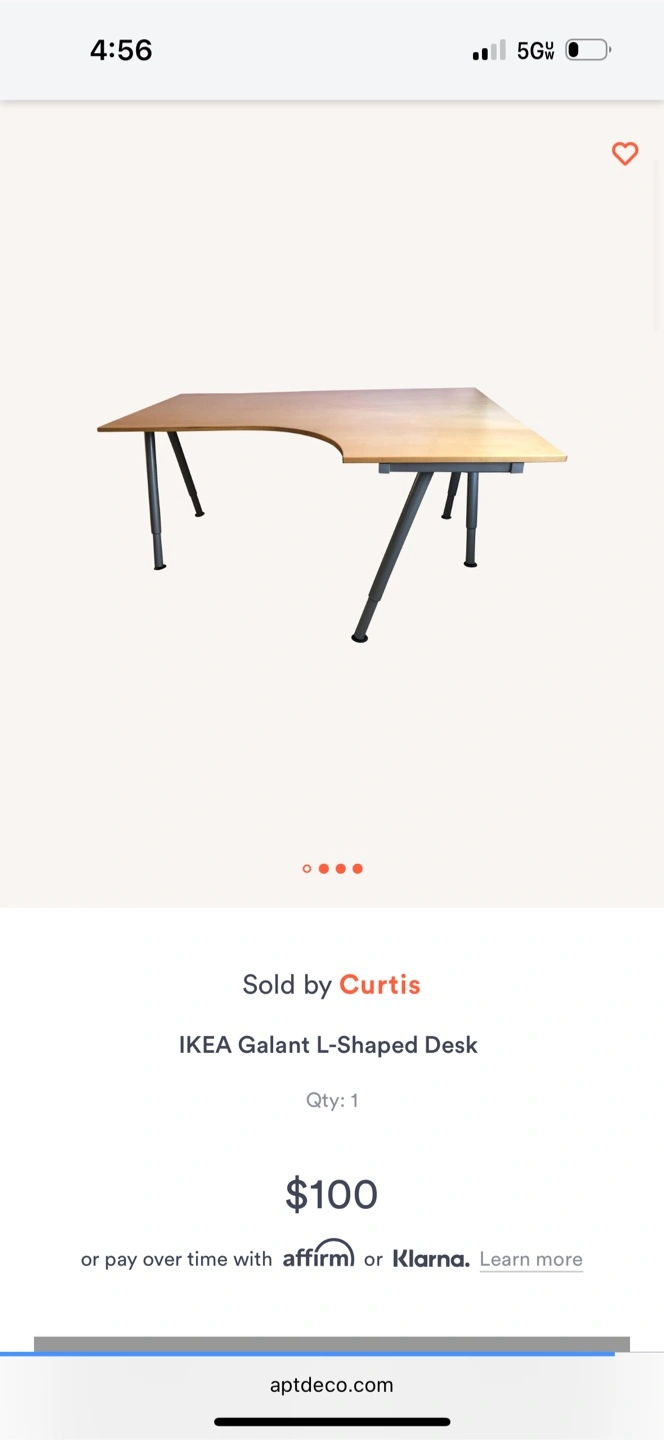664x1440 pixels.
Task: Tap the aptdeco.com address bar
Action: pos(332,1385)
